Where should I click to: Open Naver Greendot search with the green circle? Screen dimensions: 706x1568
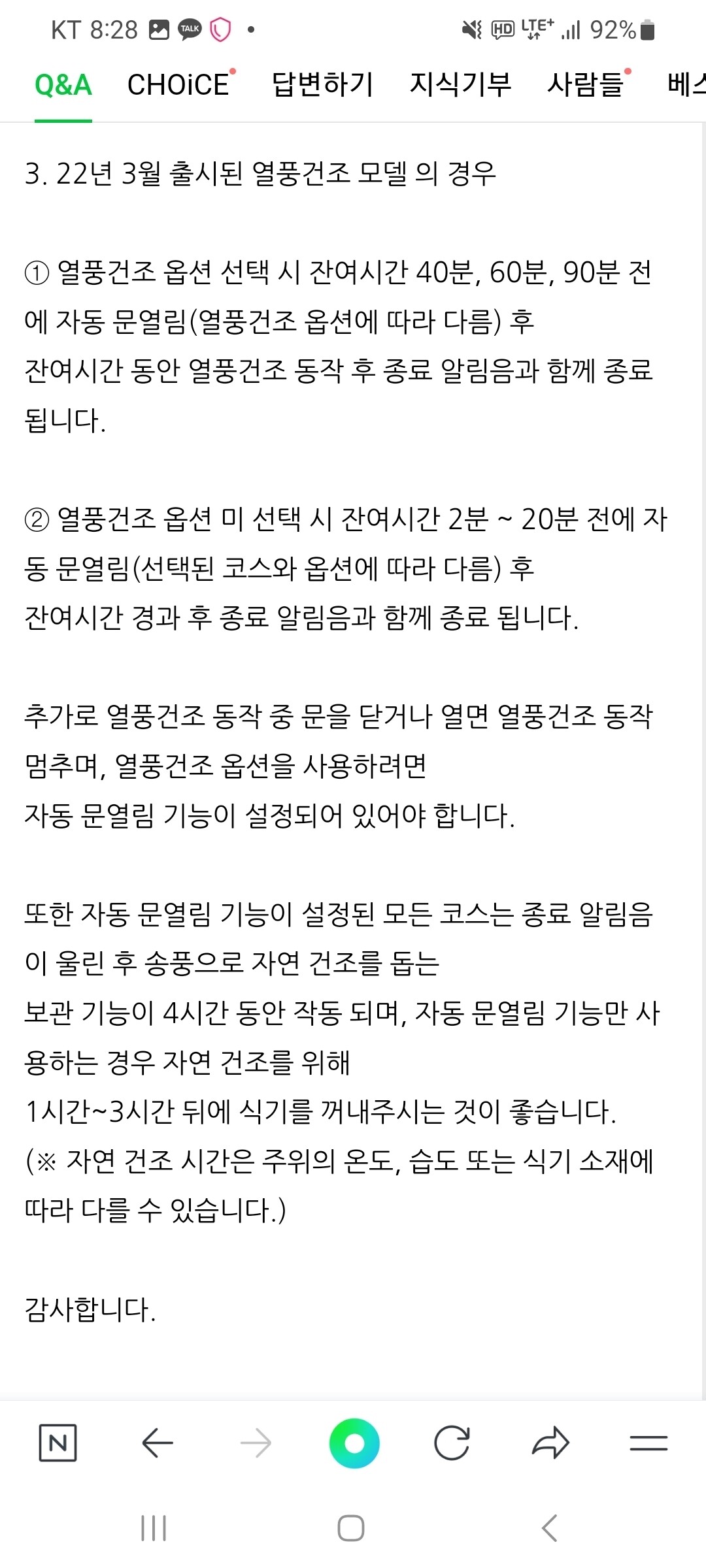pos(353,1444)
